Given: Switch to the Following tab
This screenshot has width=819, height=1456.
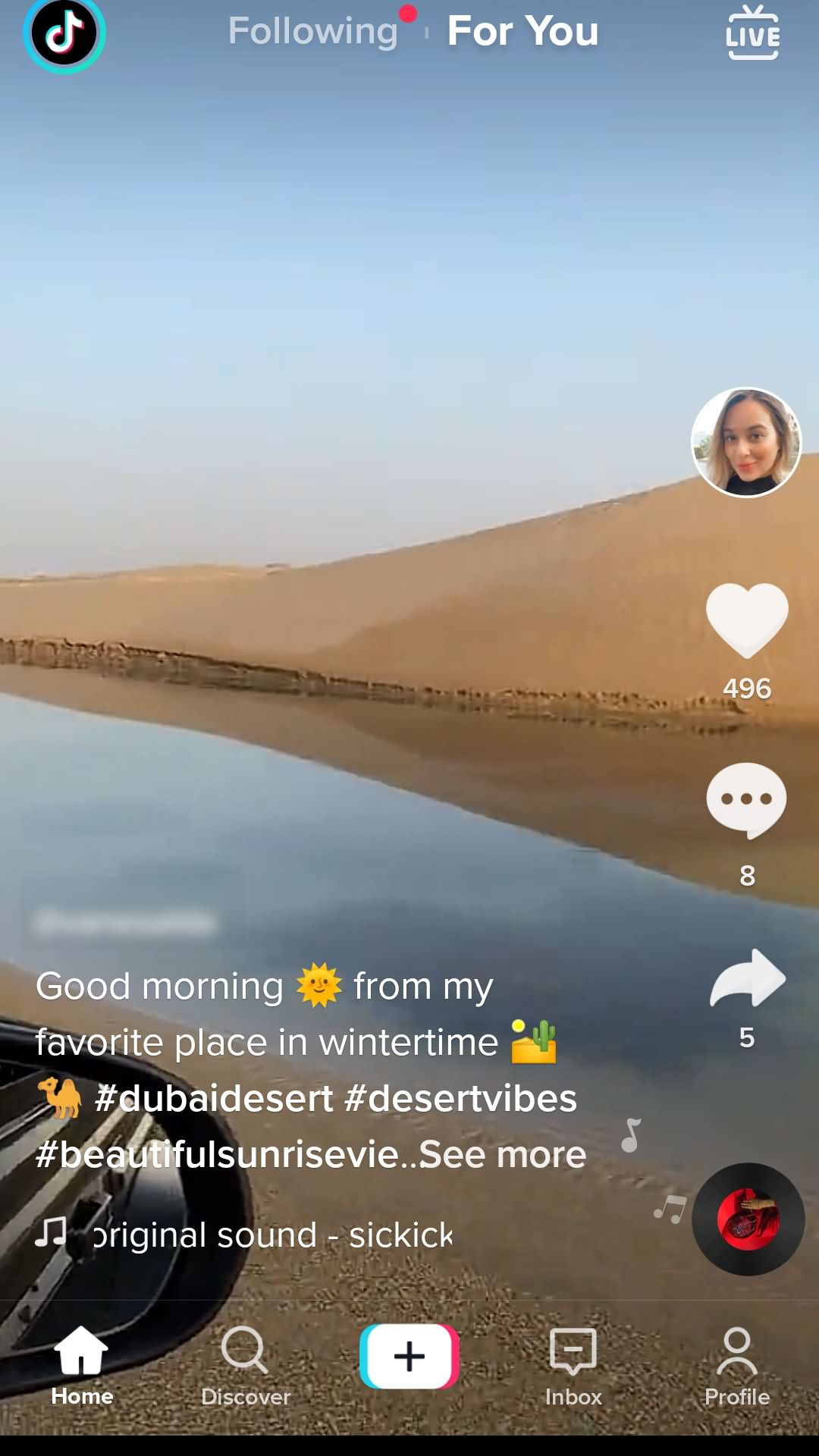Looking at the screenshot, I should (x=313, y=32).
